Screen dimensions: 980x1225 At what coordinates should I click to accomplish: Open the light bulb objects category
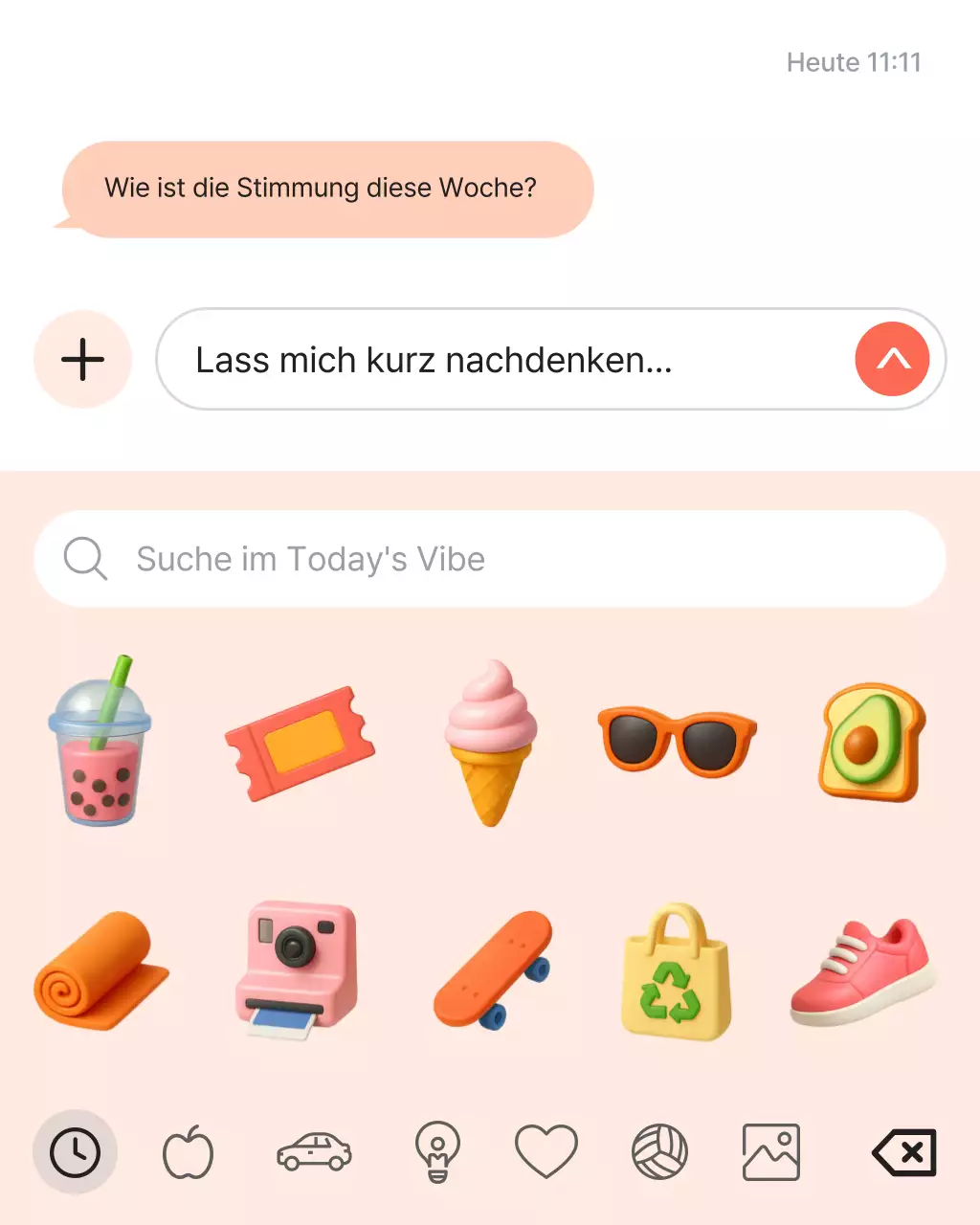437,1152
